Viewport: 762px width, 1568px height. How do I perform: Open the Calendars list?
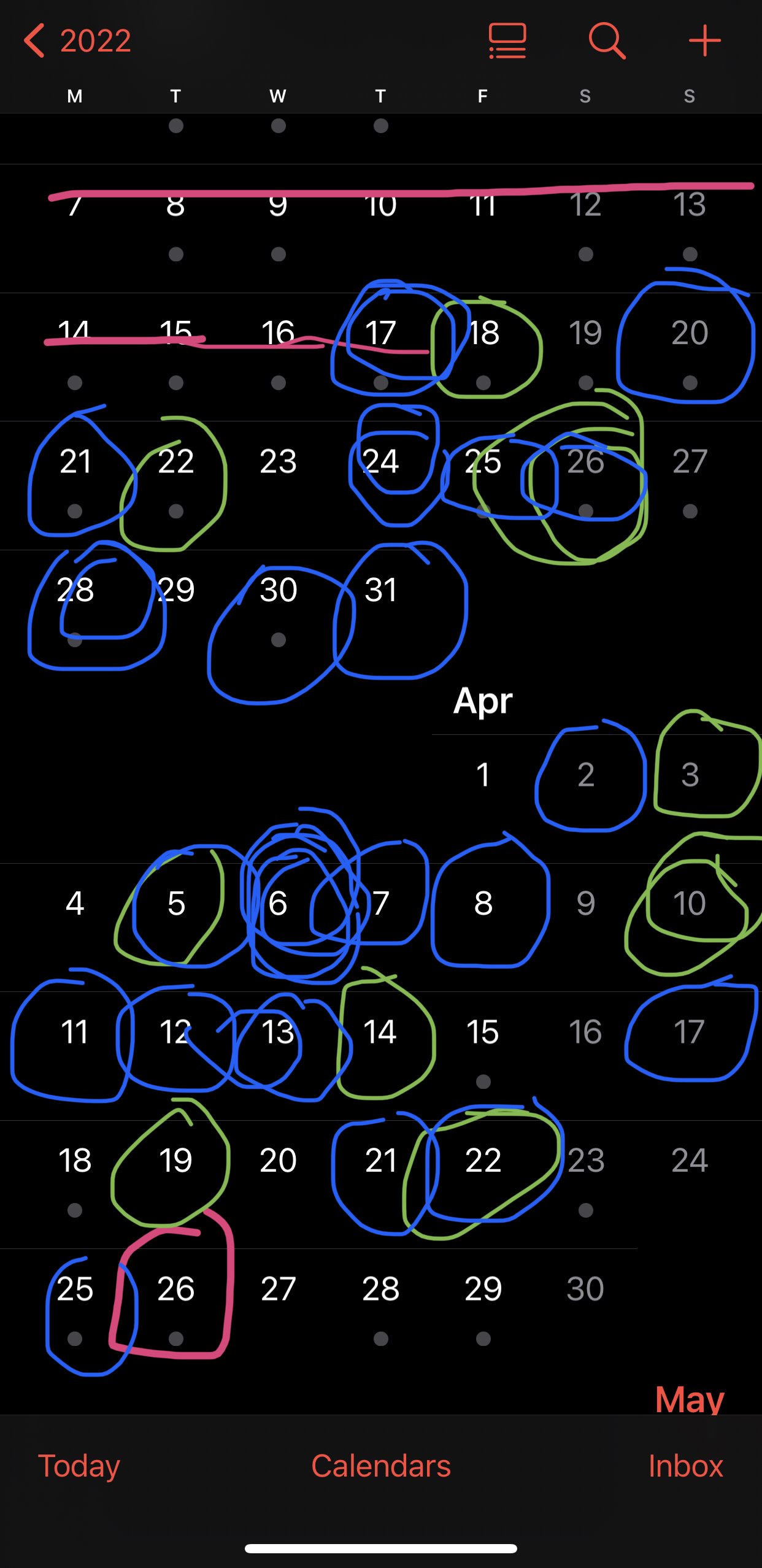pos(381,1466)
